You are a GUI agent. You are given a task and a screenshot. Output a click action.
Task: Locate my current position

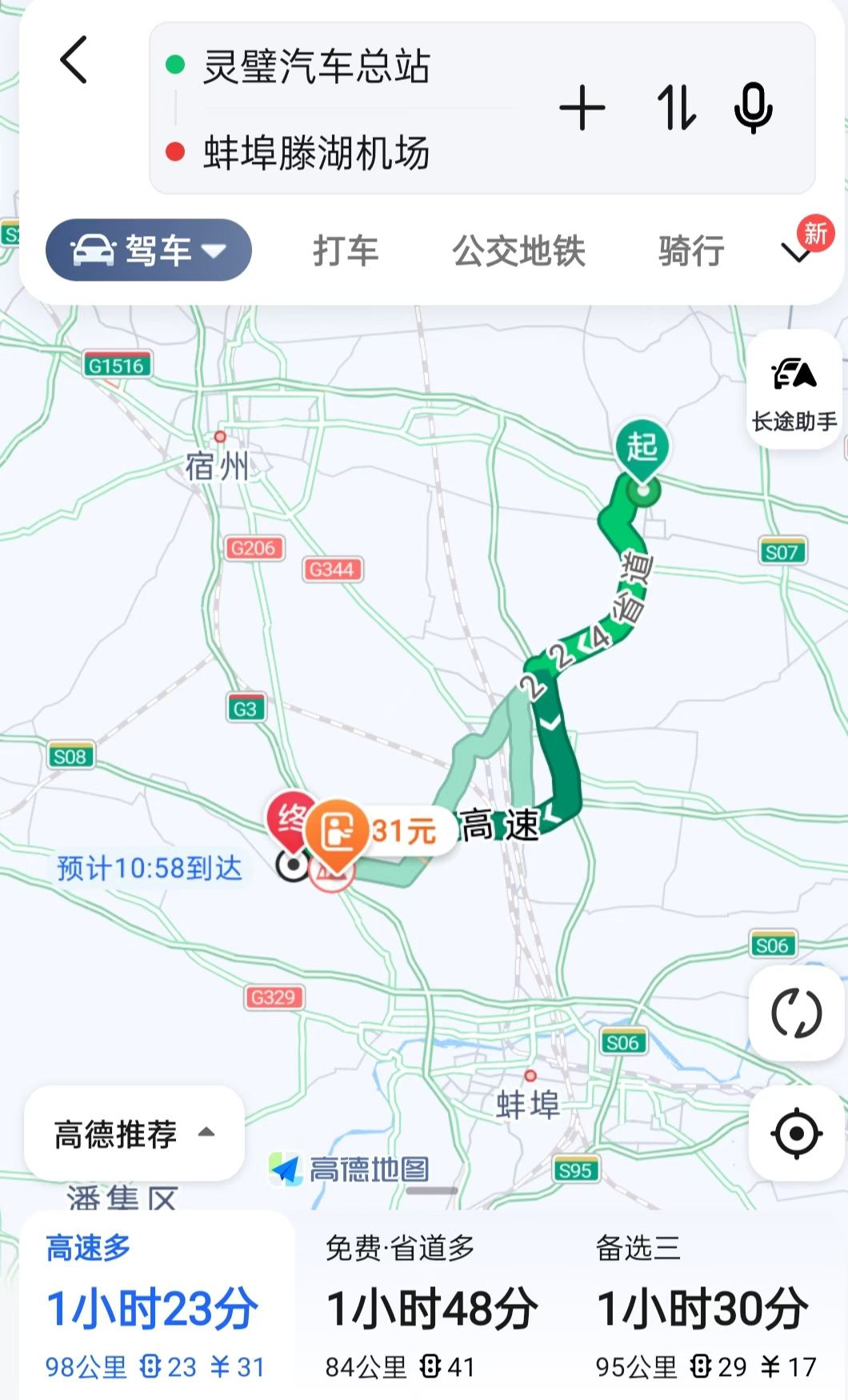(x=796, y=1134)
